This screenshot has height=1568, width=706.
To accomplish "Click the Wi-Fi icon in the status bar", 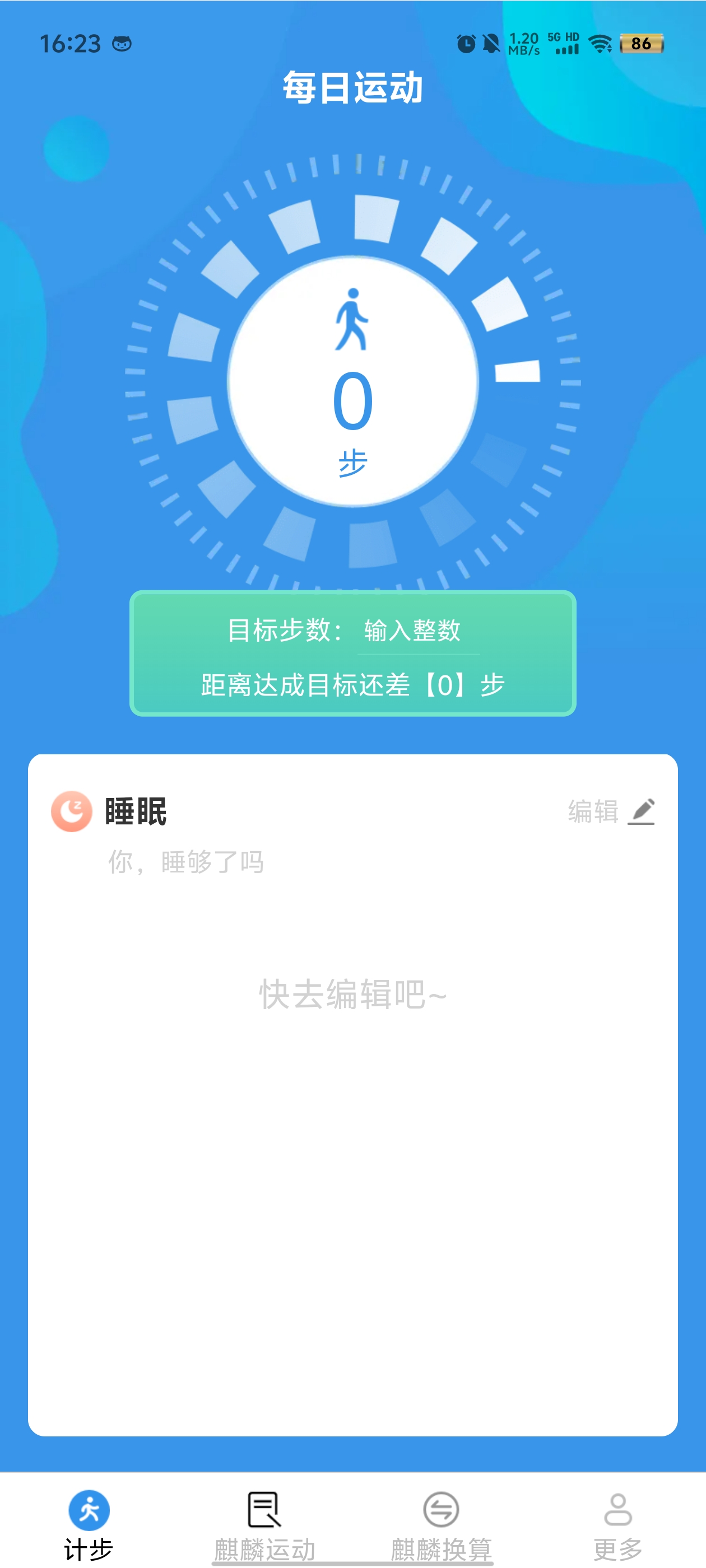I will click(x=600, y=44).
